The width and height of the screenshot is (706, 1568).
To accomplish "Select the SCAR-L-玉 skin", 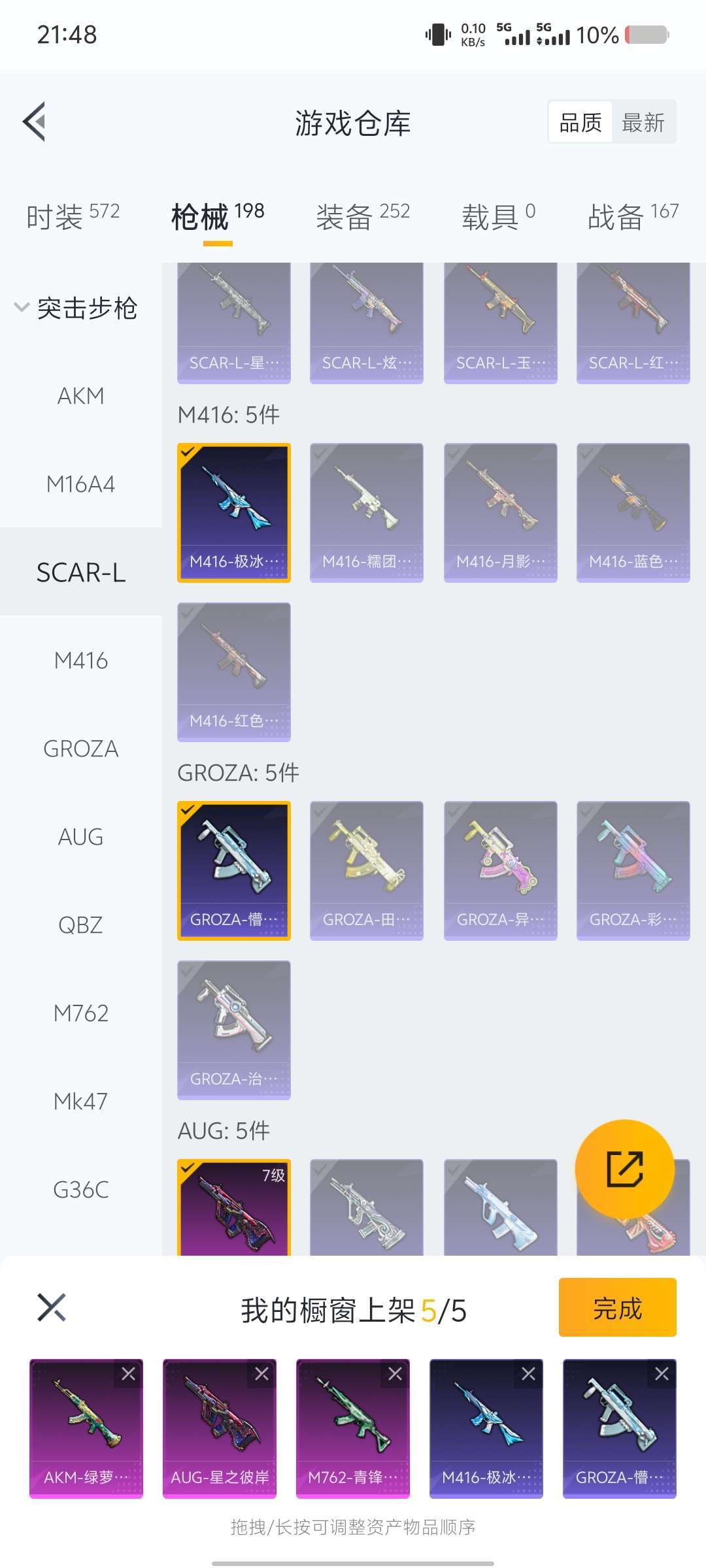I will 501,323.
